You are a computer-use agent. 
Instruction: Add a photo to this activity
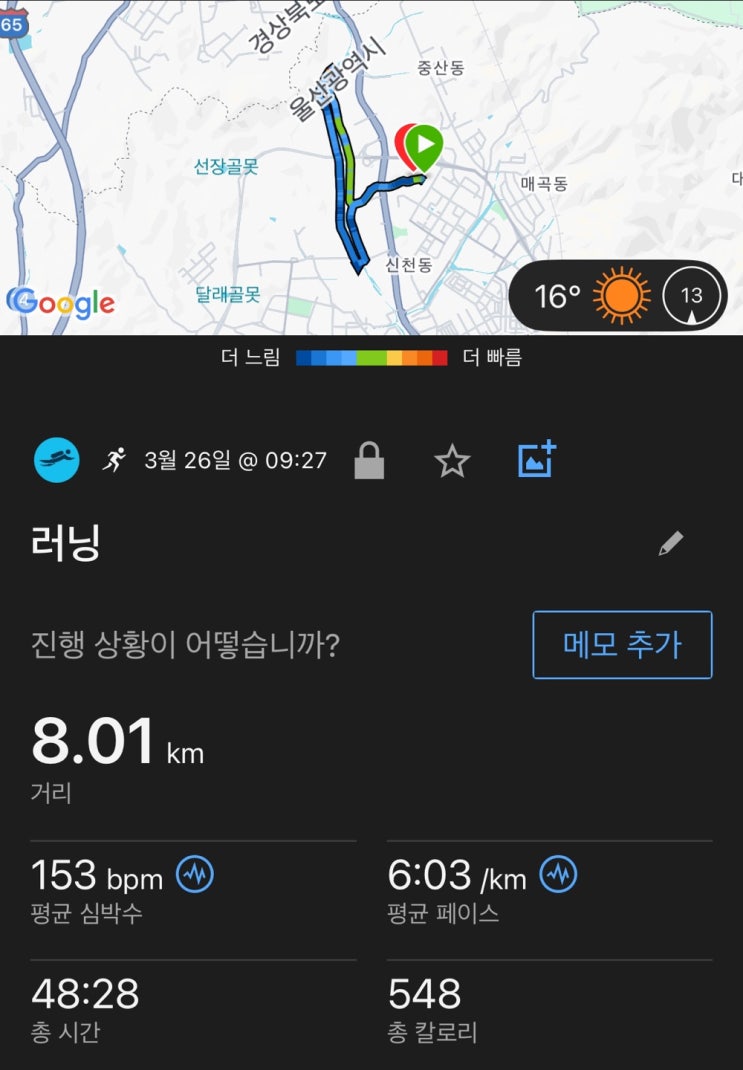[x=537, y=459]
